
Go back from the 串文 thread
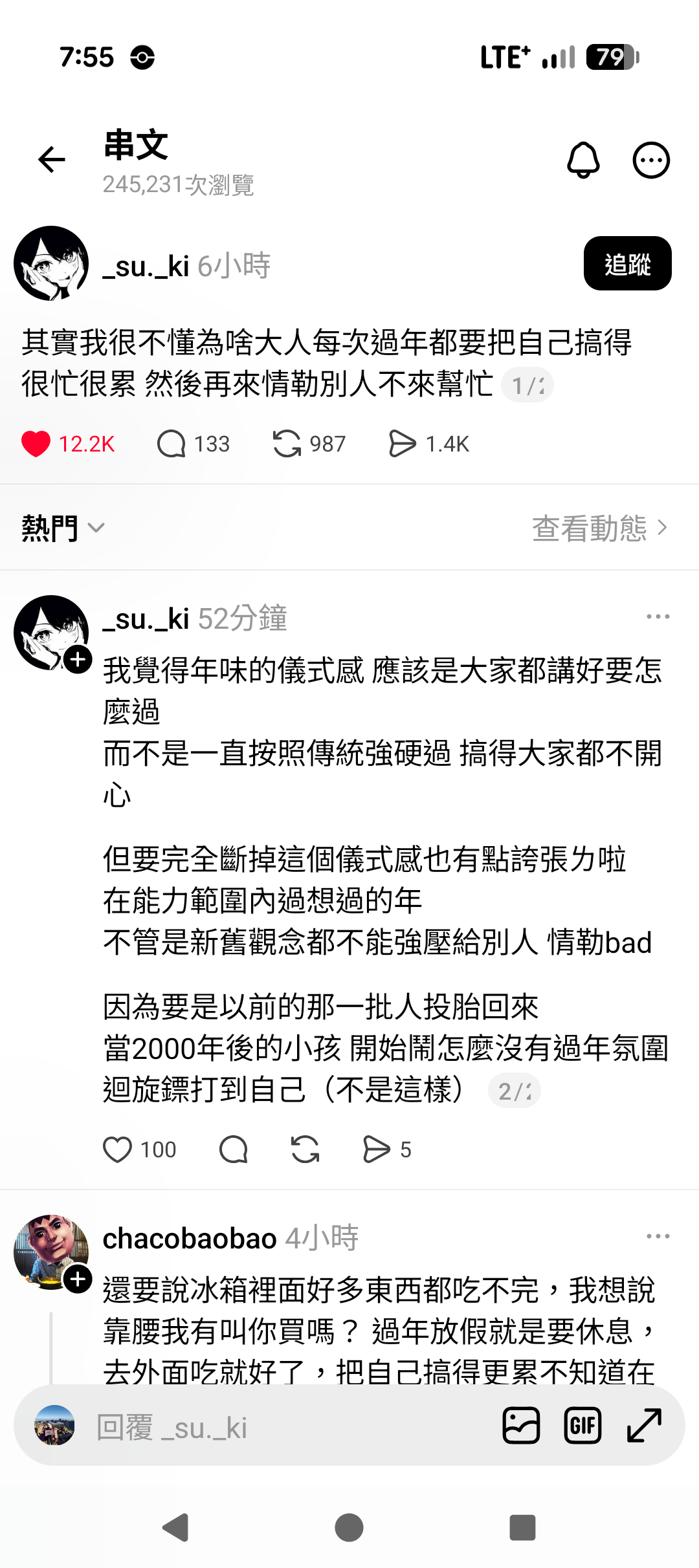click(52, 160)
